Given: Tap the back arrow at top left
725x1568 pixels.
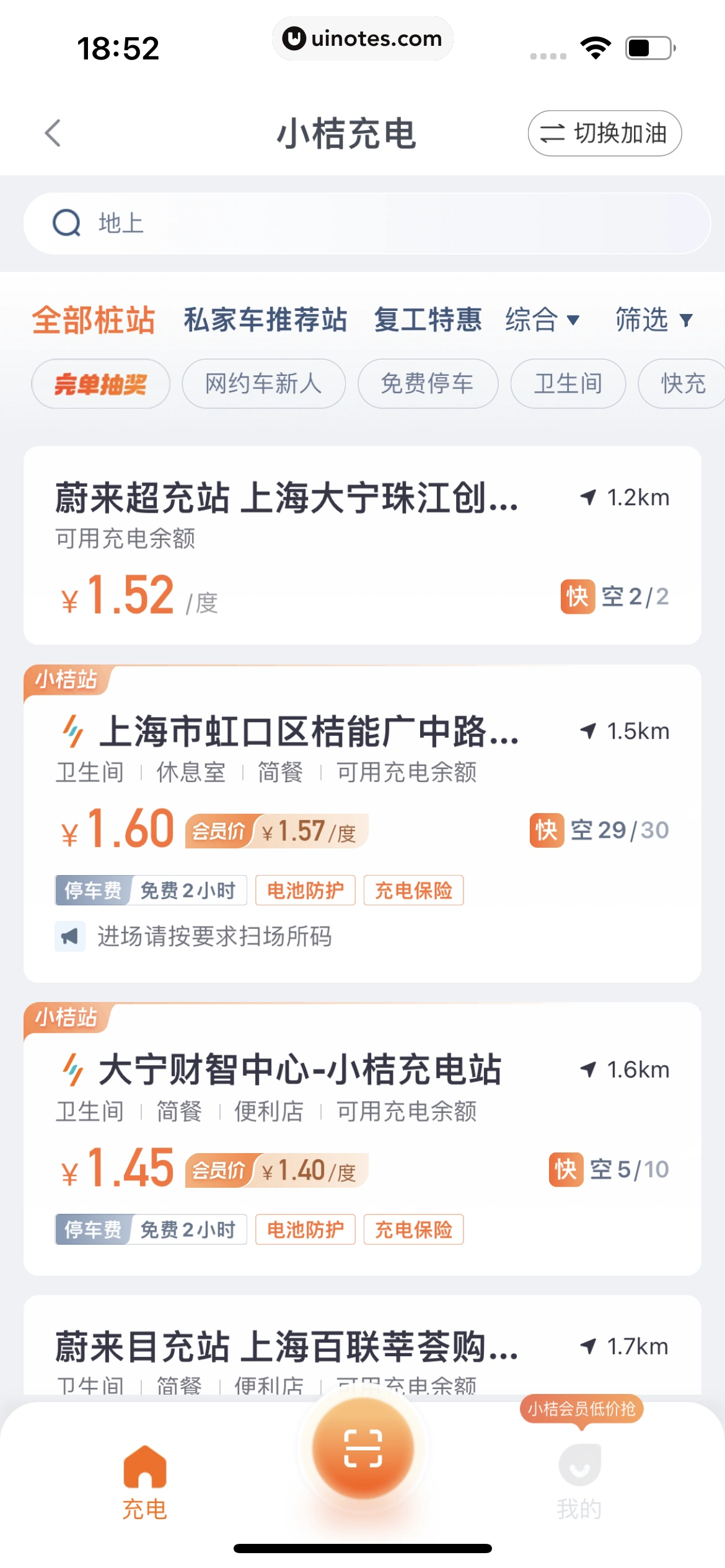Looking at the screenshot, I should [x=53, y=133].
